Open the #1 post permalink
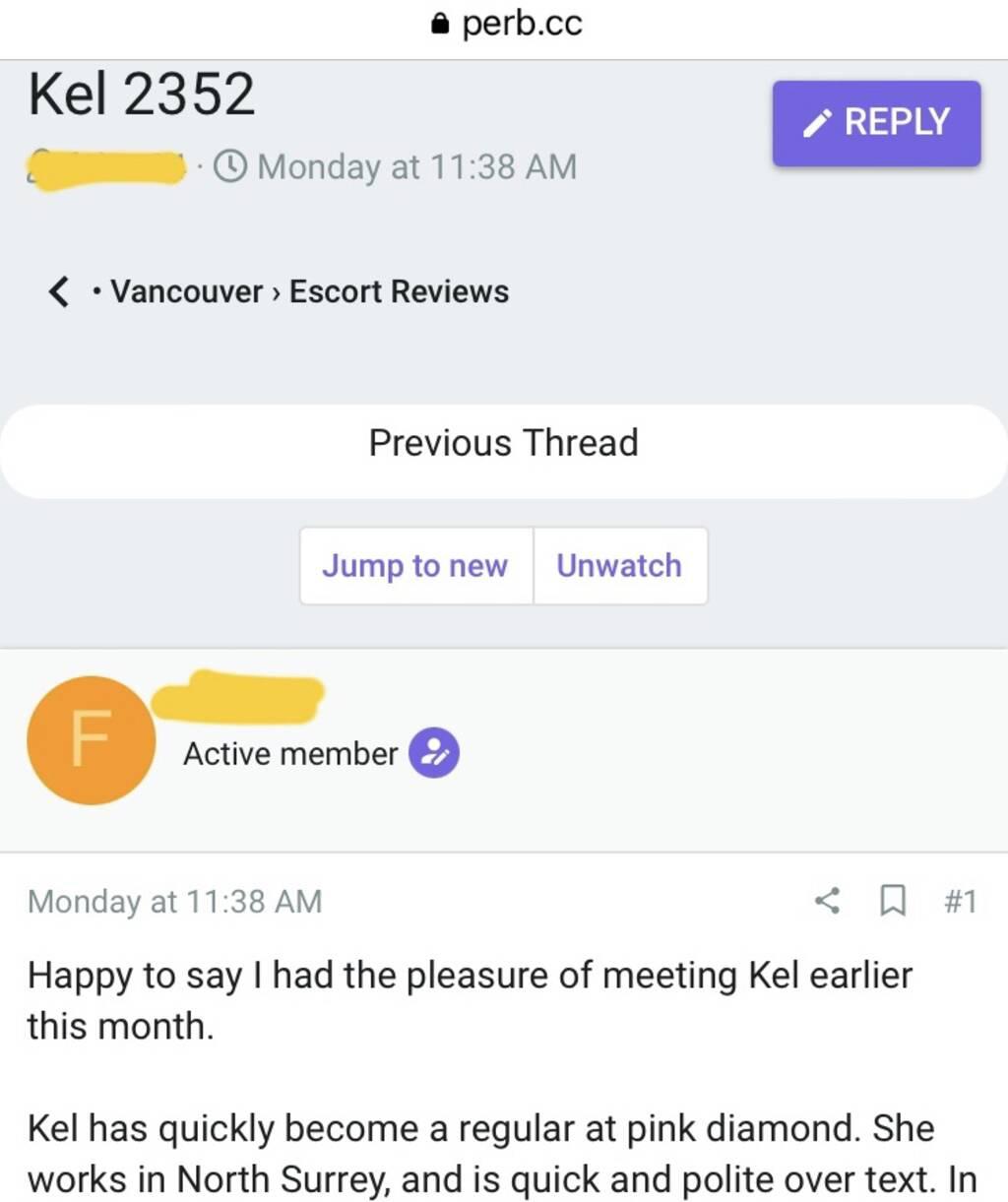The height and width of the screenshot is (1202, 1008). 960,900
